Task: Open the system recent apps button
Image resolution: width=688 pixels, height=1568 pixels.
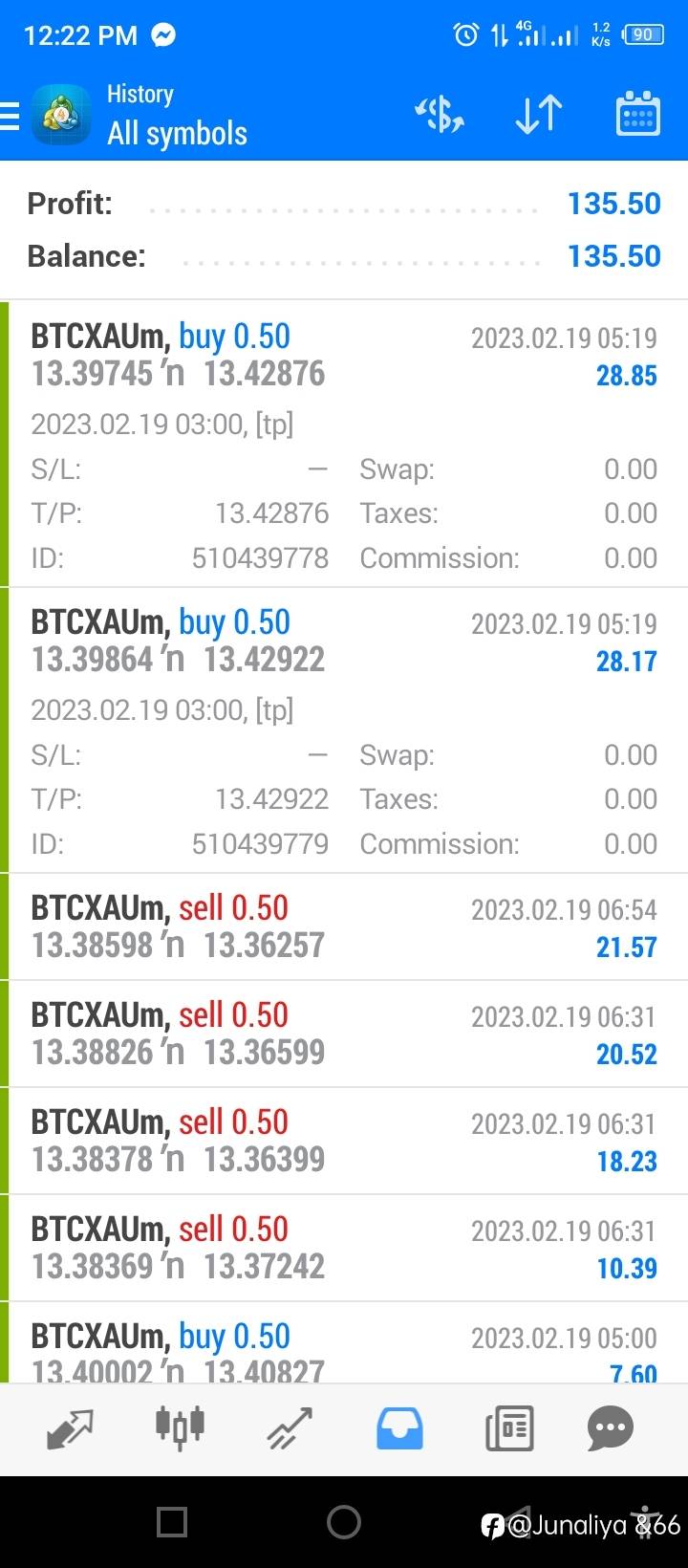Action: pos(172,1521)
